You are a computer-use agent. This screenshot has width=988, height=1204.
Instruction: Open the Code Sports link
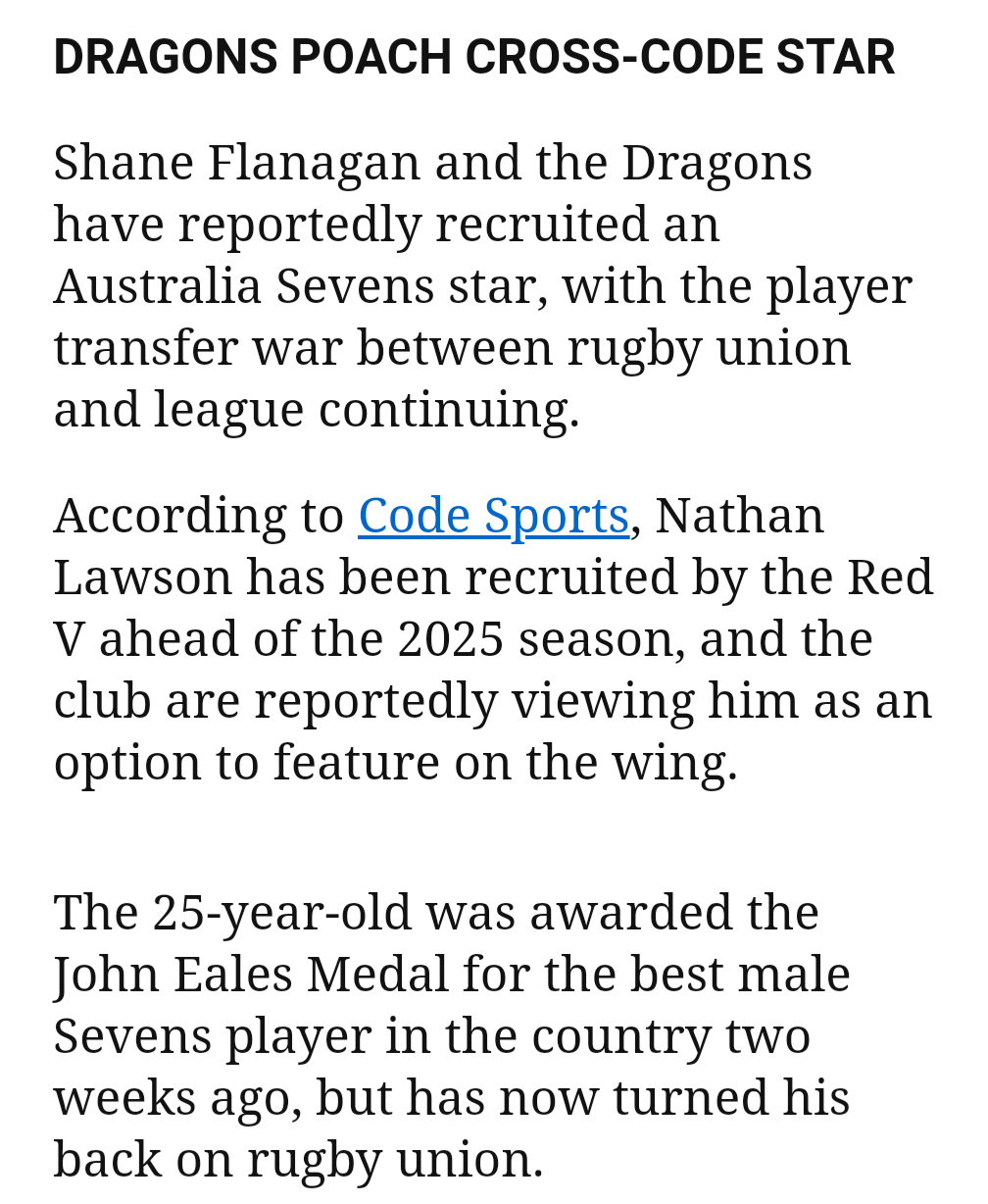point(493,516)
